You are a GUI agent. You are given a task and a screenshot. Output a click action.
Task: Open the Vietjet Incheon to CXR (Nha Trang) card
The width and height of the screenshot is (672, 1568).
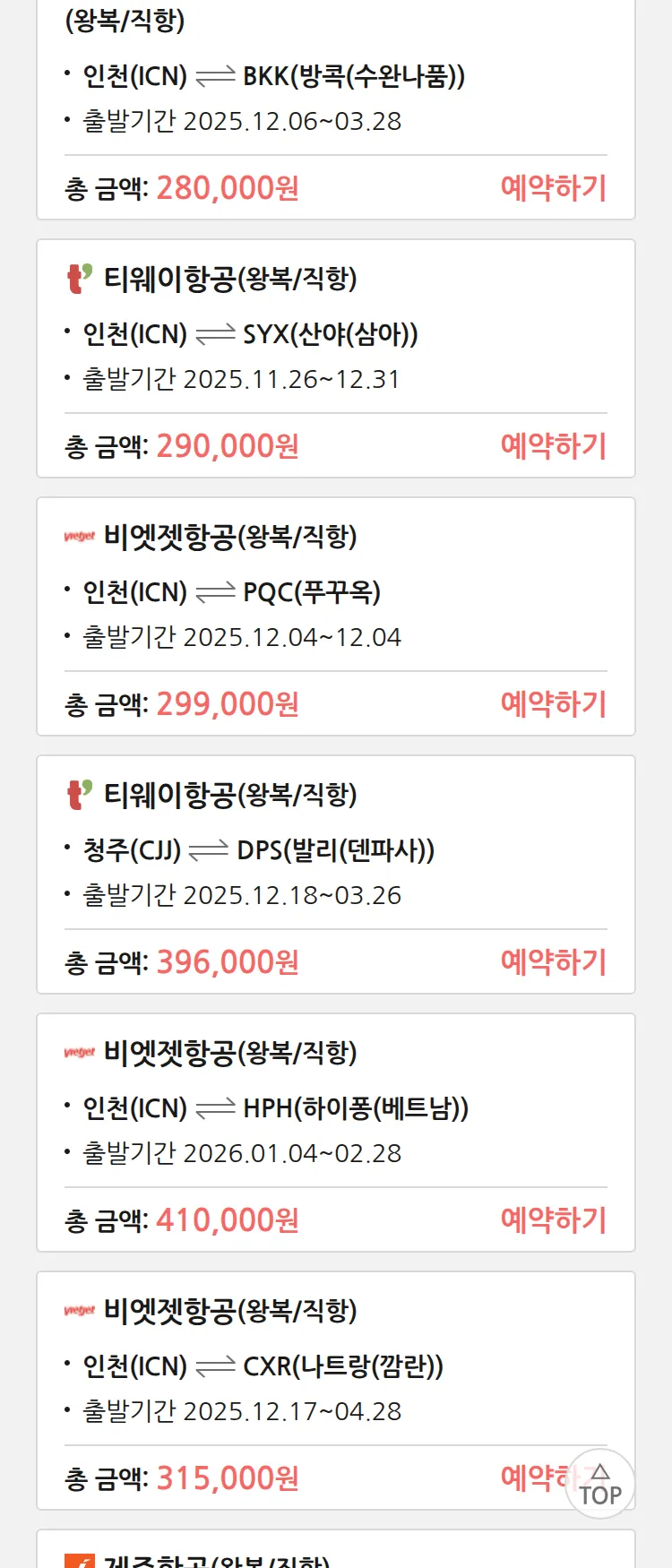pos(335,1366)
